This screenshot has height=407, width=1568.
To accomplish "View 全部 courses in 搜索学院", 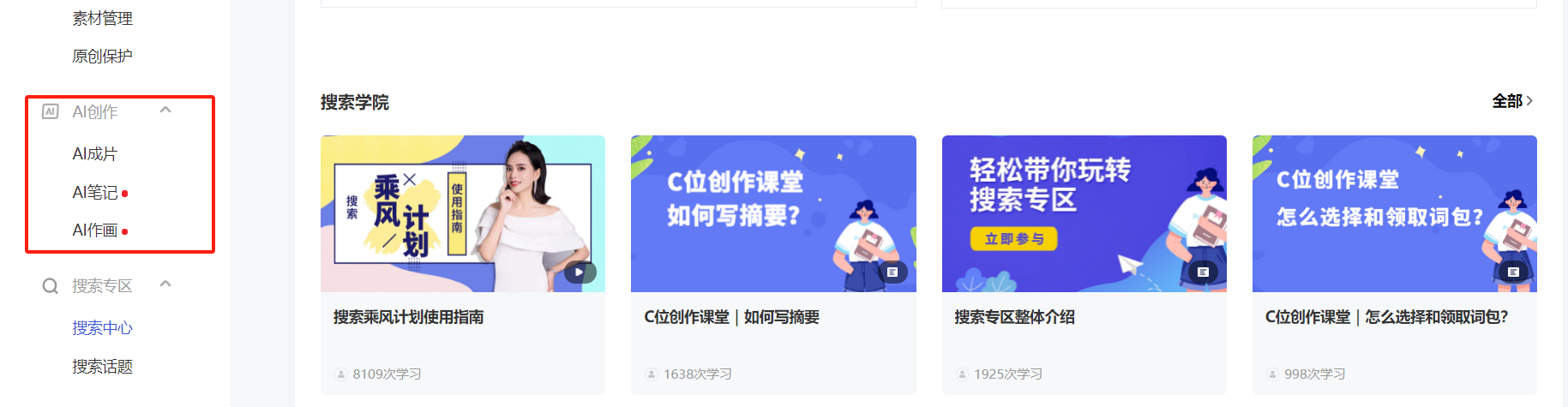I will pyautogui.click(x=1511, y=101).
